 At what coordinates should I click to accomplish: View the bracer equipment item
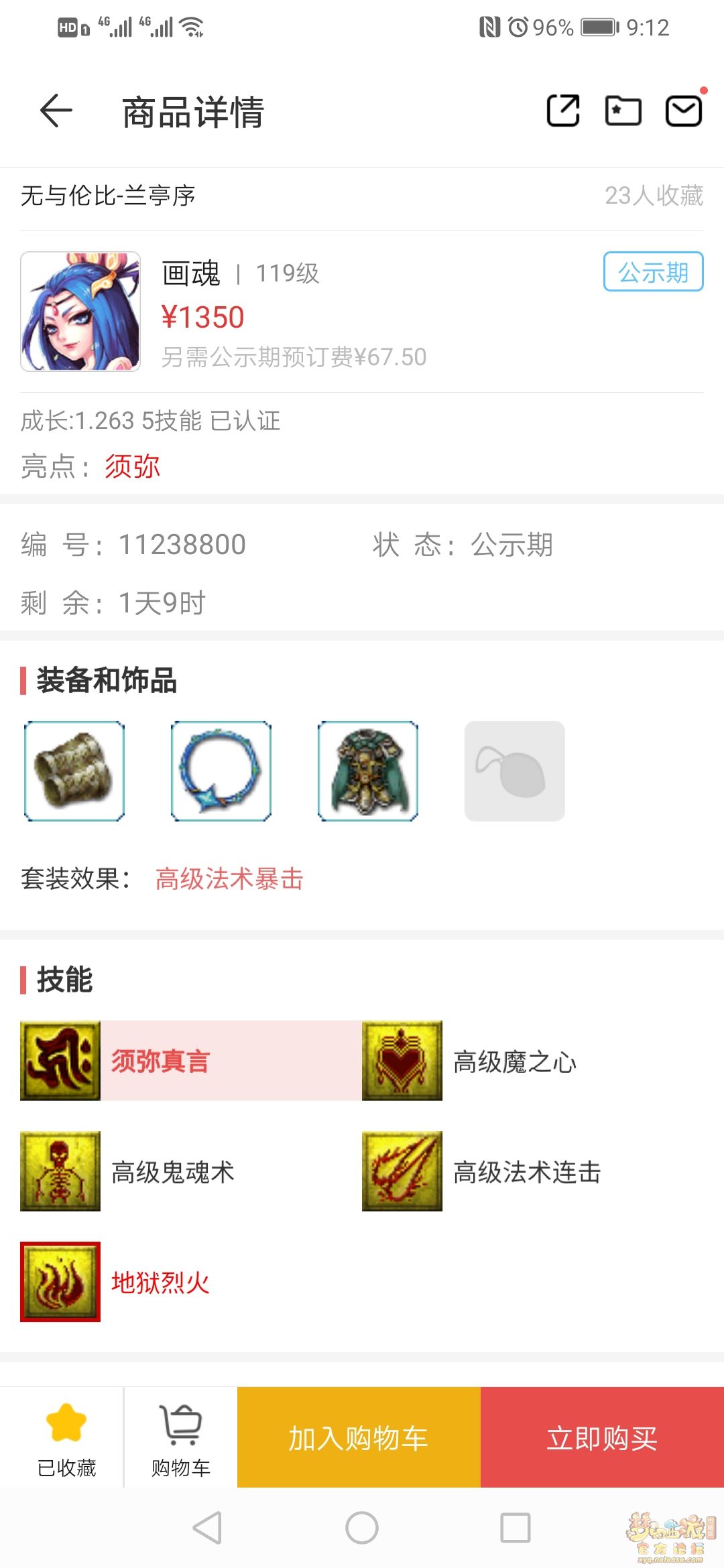coord(74,771)
